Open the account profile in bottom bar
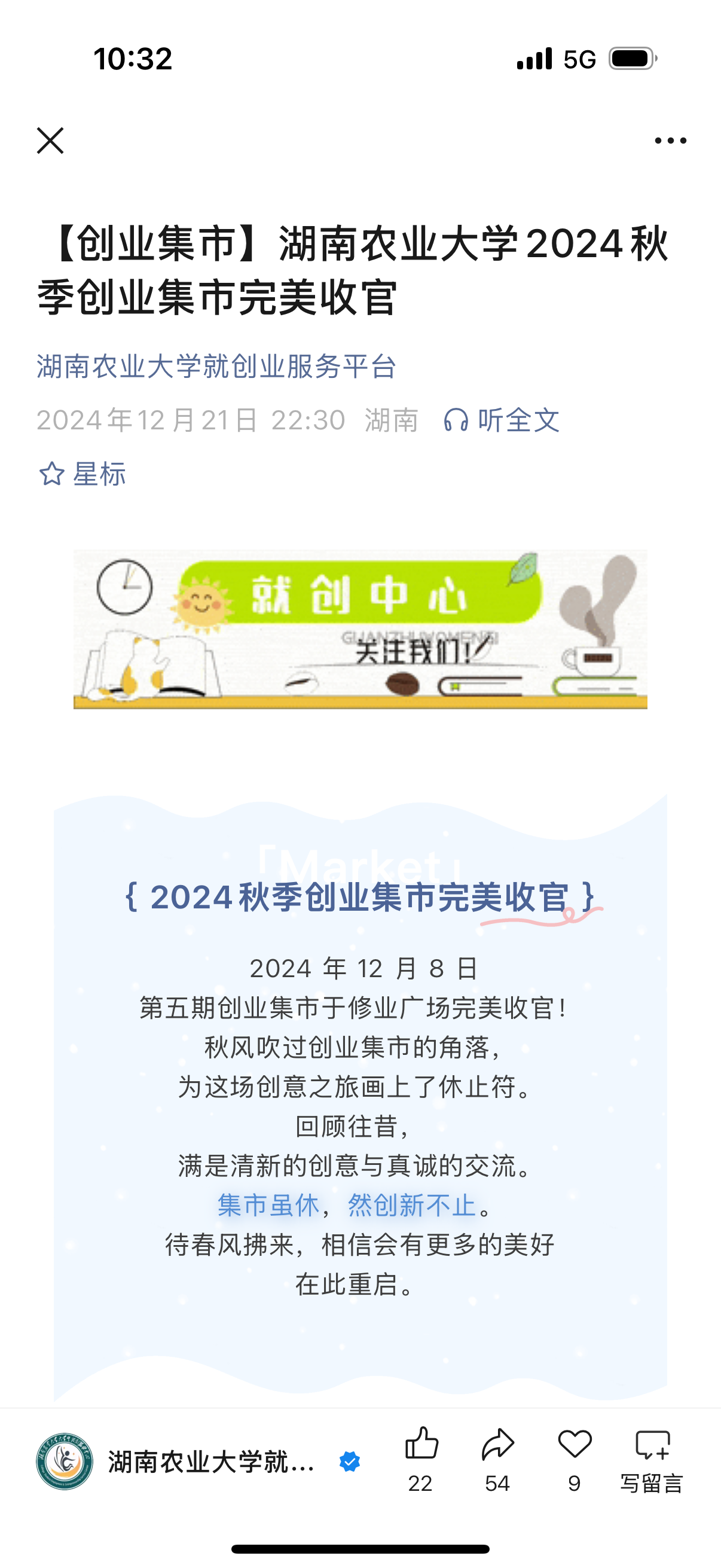 point(176,1461)
